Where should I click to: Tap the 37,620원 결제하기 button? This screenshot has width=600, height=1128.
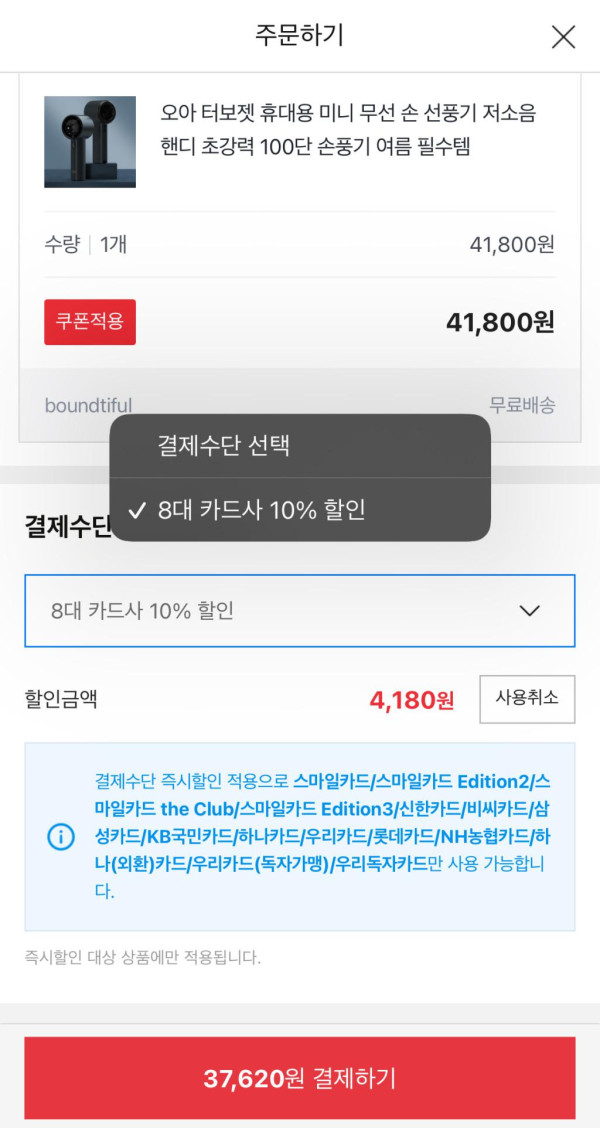coord(300,1078)
